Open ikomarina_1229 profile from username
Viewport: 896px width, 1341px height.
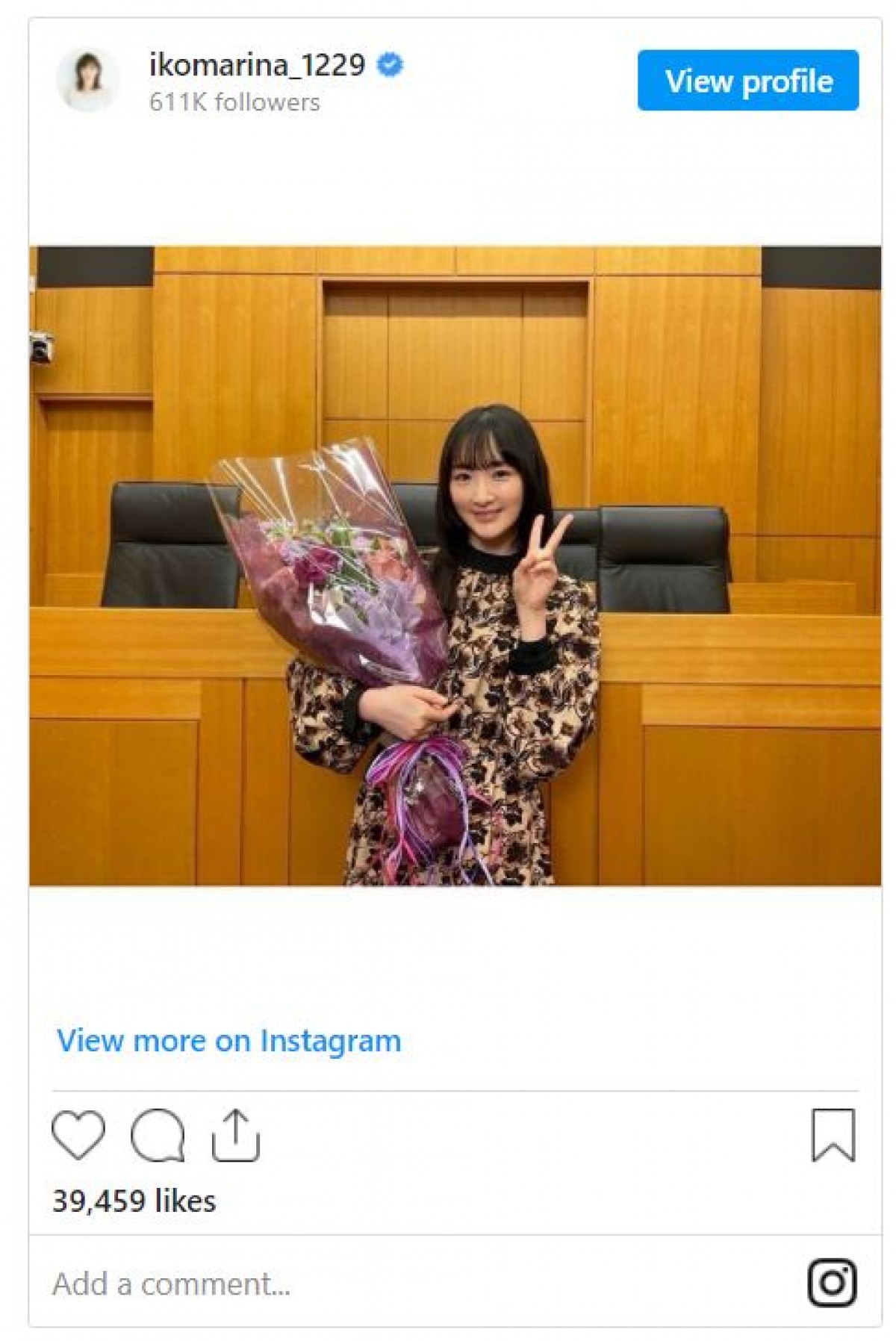(257, 66)
